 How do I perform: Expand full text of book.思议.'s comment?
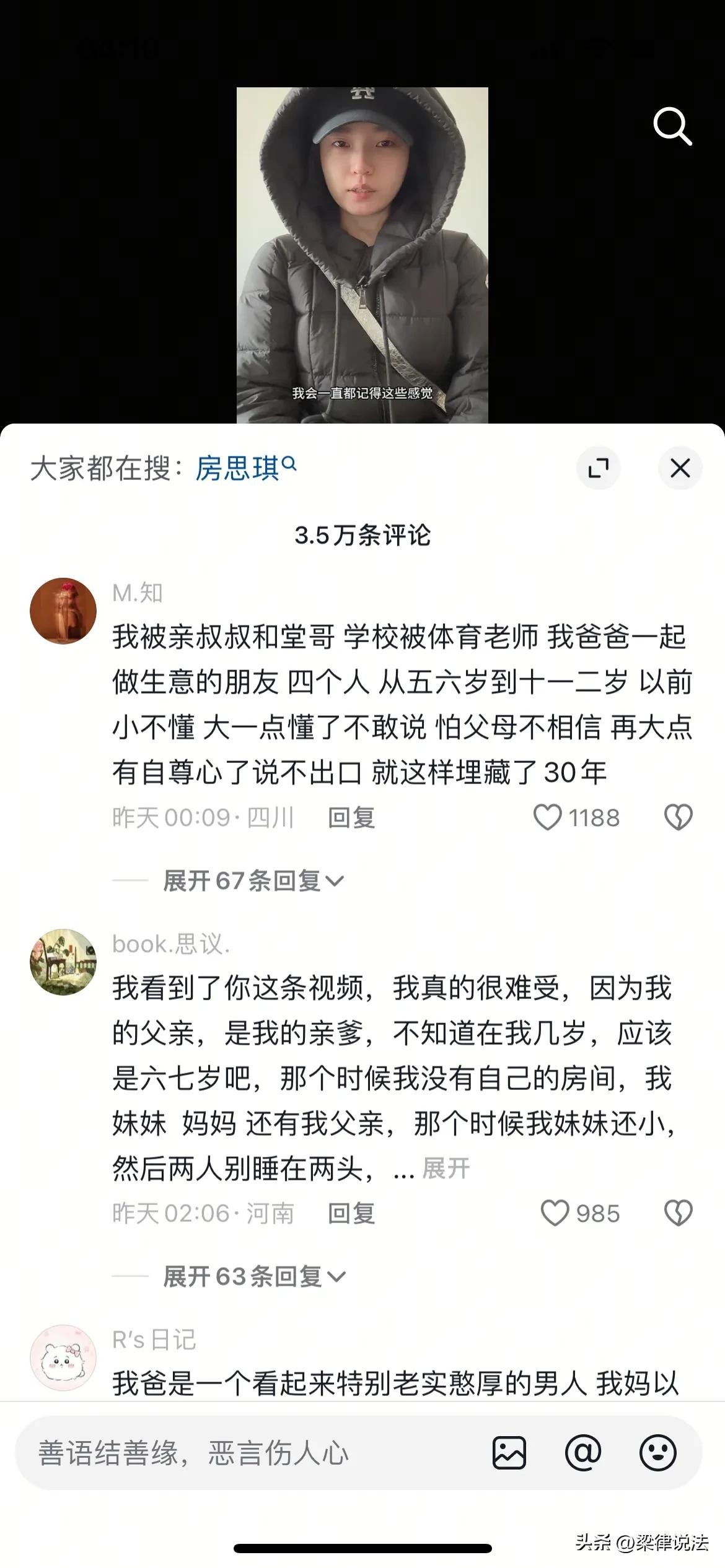[x=446, y=1169]
